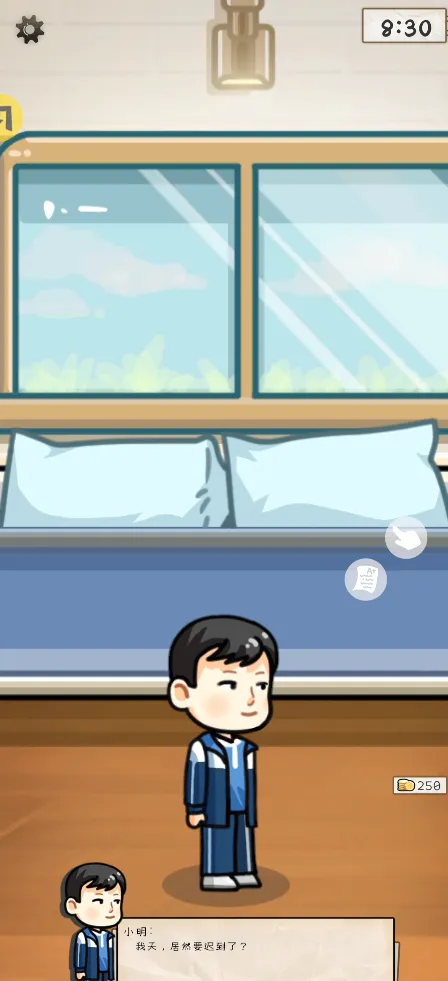448x981 pixels.
Task: Tap the yellow exit door icon
Action: click(x=9, y=117)
